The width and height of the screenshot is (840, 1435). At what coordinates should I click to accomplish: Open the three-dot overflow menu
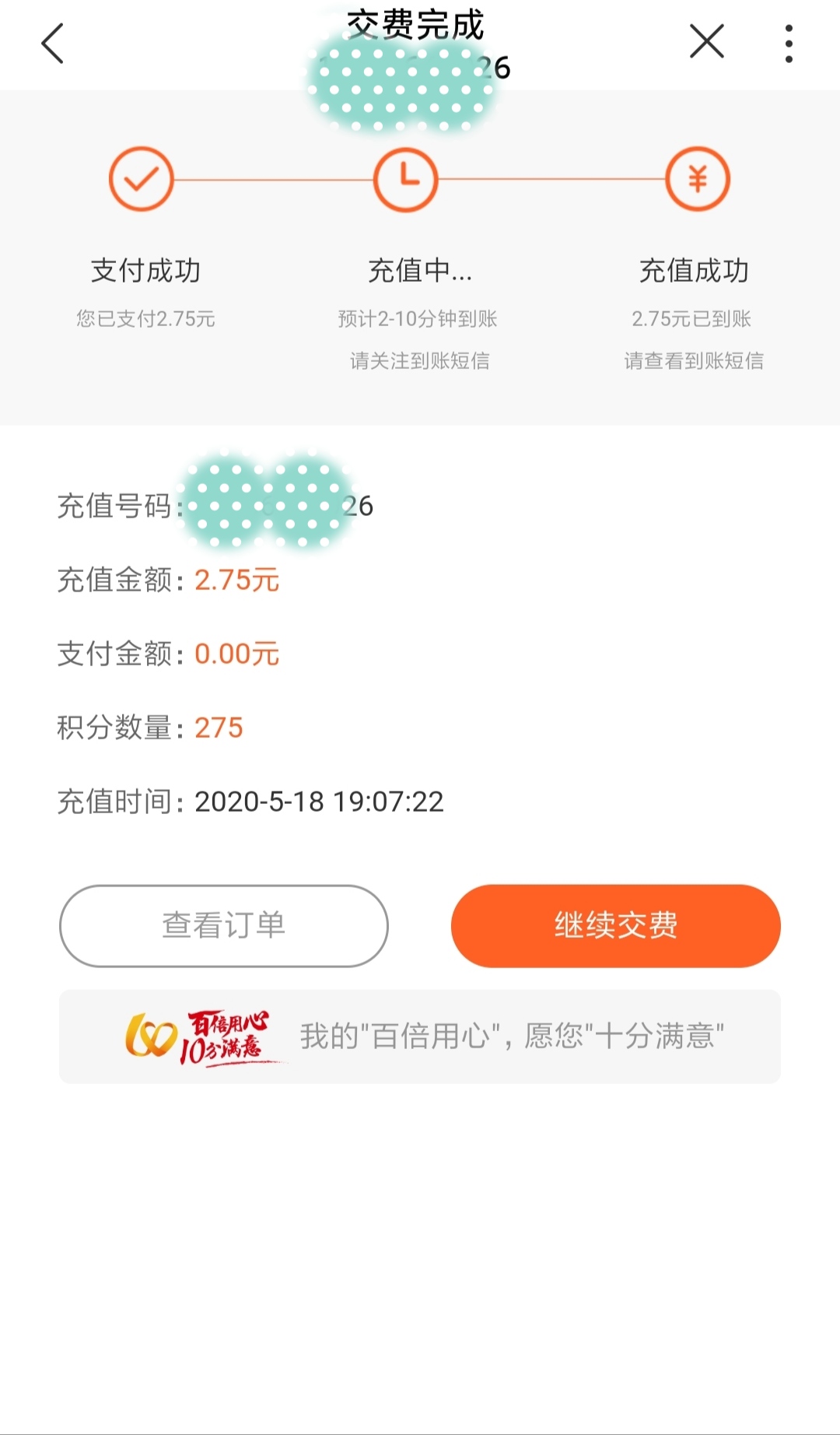pos(791,43)
